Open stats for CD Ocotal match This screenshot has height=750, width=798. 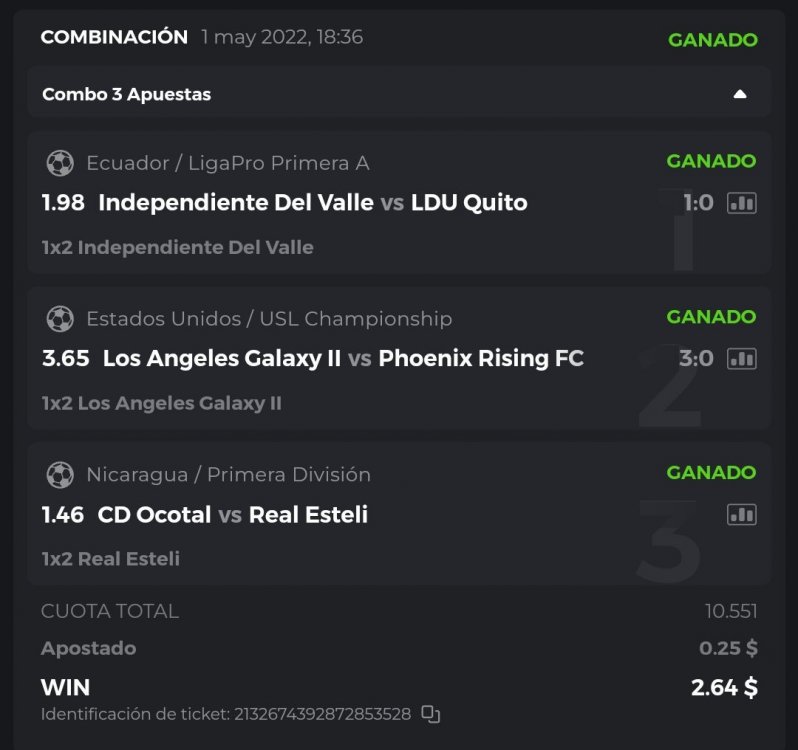(x=742, y=515)
